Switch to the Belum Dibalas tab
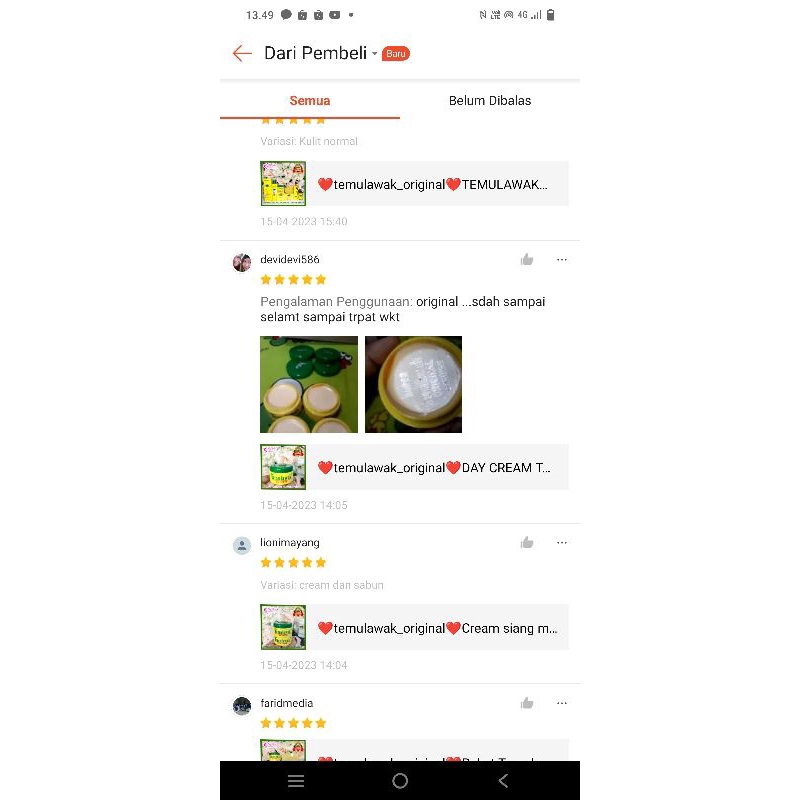Screen dimensions: 800x800 click(490, 101)
